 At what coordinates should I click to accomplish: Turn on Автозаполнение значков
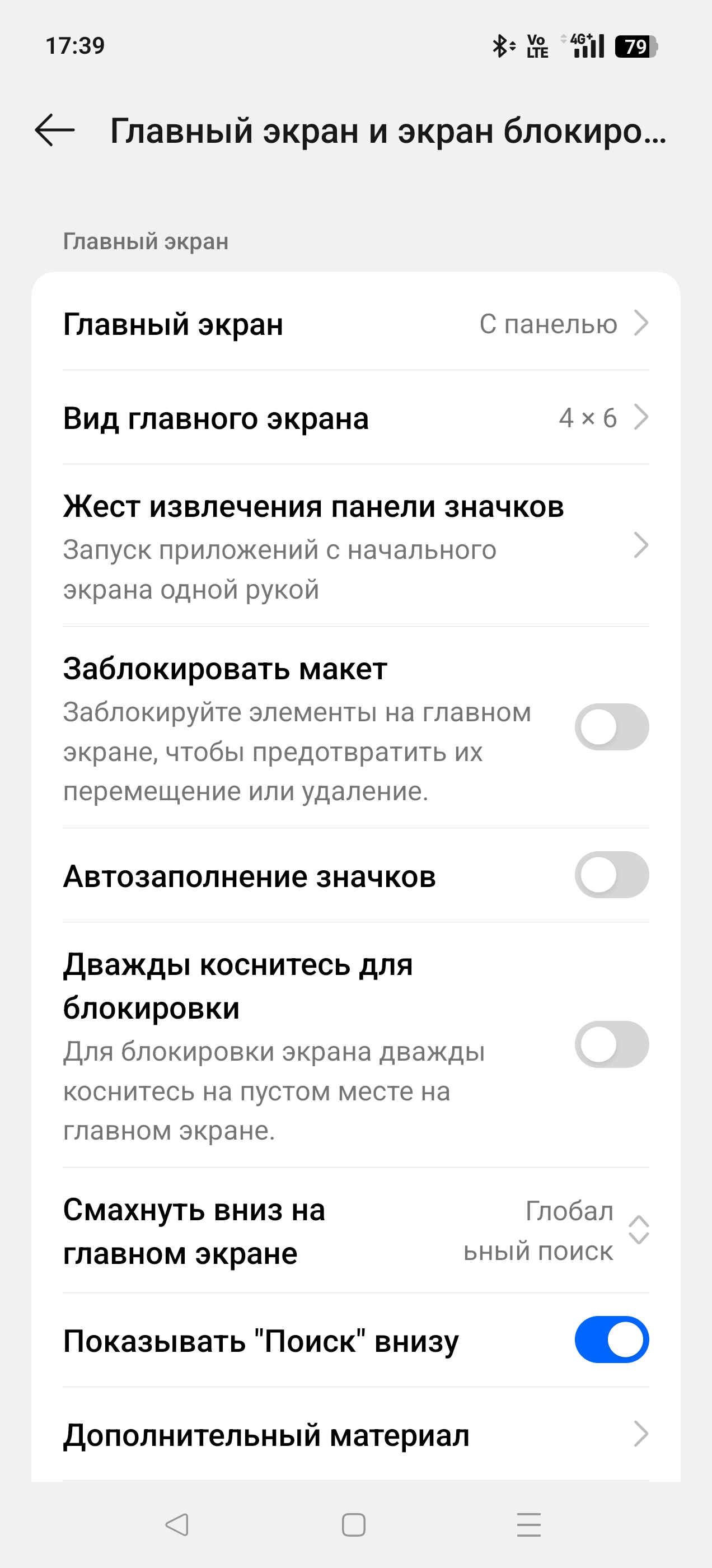[x=612, y=875]
